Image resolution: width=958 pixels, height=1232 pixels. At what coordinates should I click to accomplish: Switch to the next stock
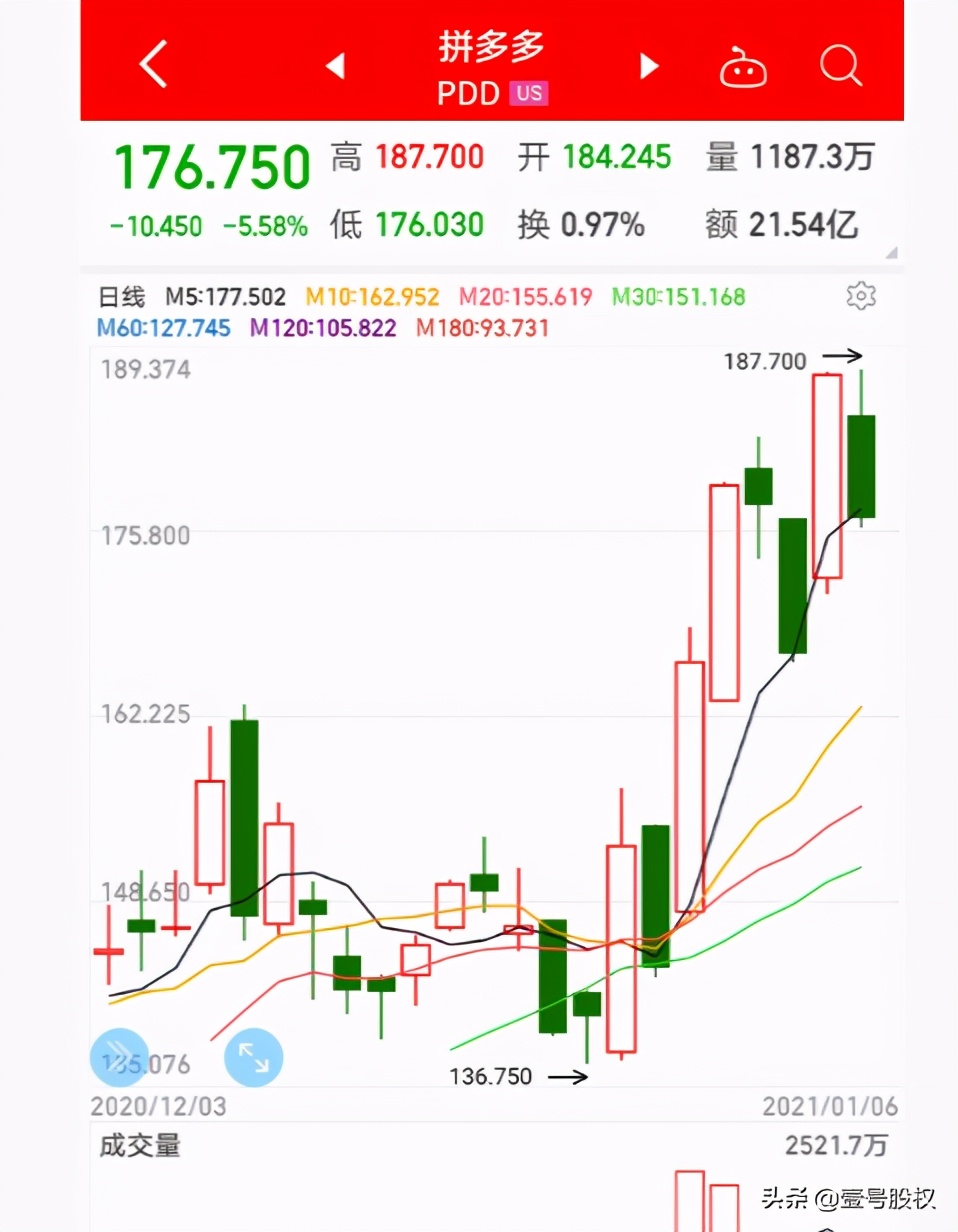[650, 67]
